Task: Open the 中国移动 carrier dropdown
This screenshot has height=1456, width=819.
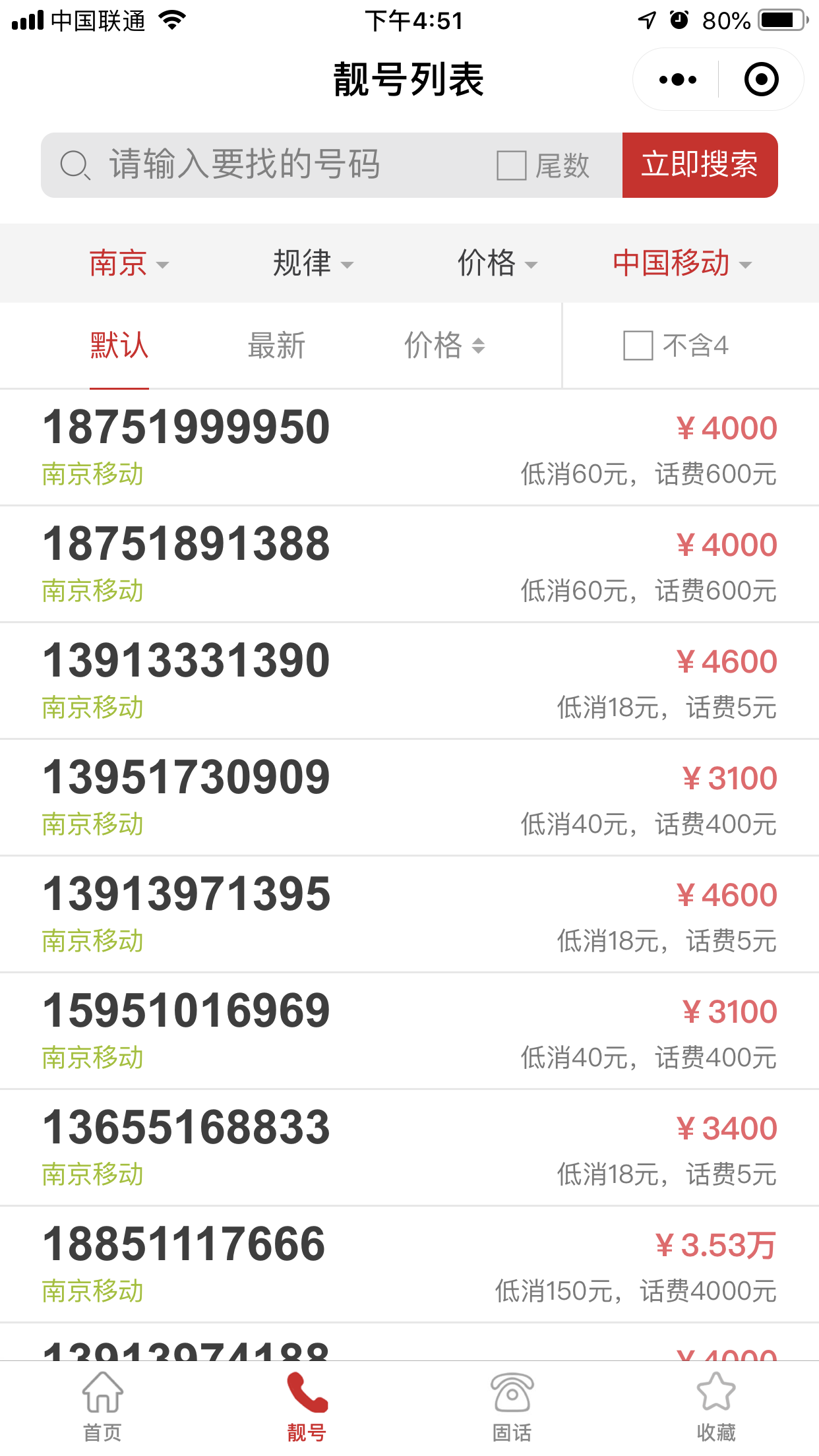Action: tap(679, 263)
